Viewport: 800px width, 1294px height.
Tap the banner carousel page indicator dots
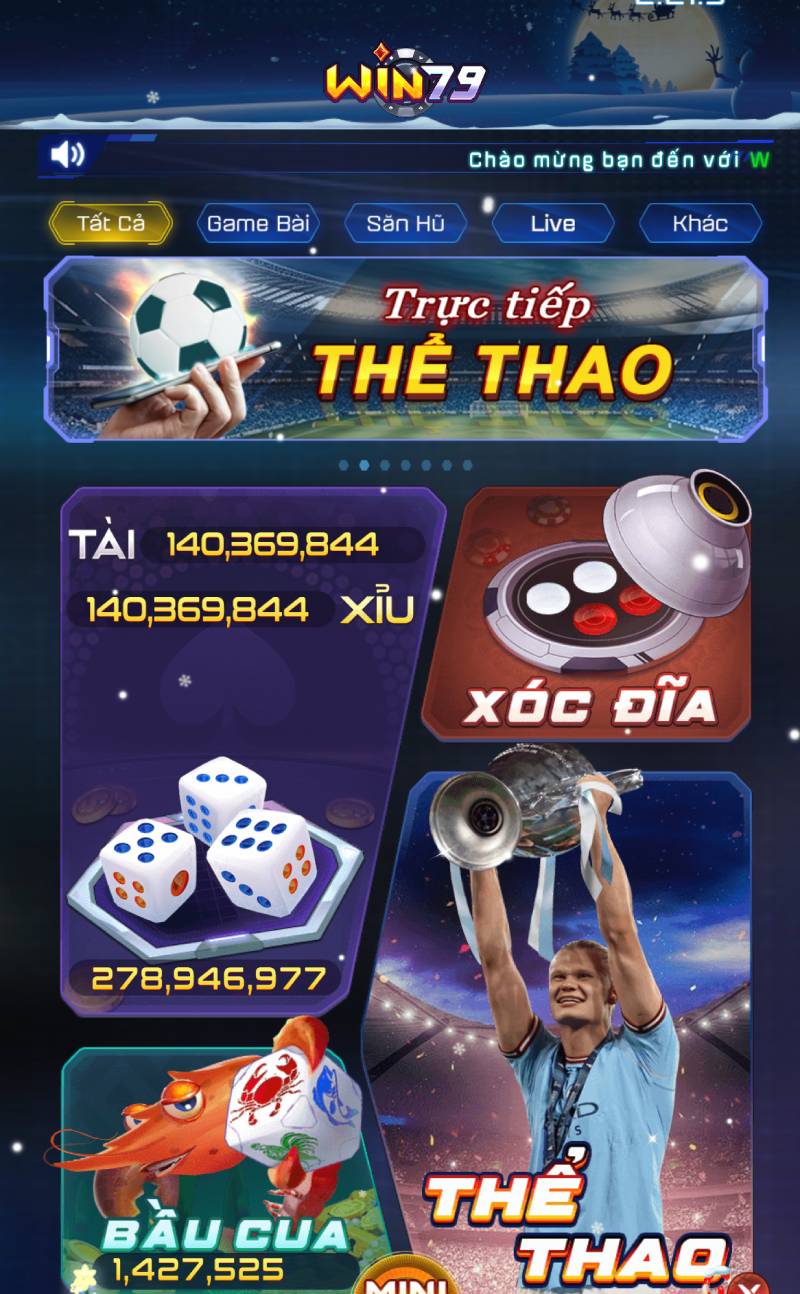[x=405, y=465]
